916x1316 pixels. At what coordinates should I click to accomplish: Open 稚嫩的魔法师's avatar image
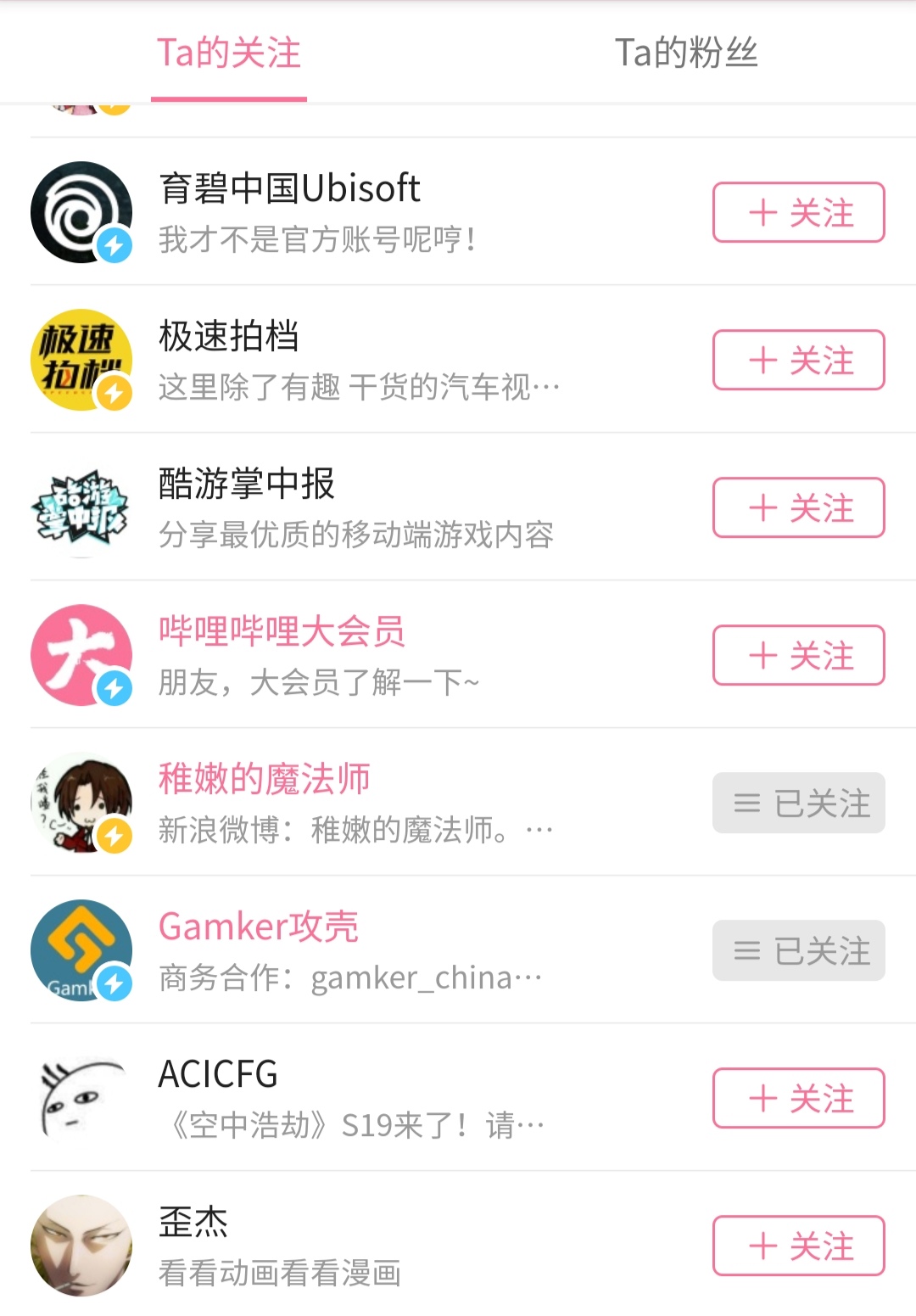[x=81, y=802]
